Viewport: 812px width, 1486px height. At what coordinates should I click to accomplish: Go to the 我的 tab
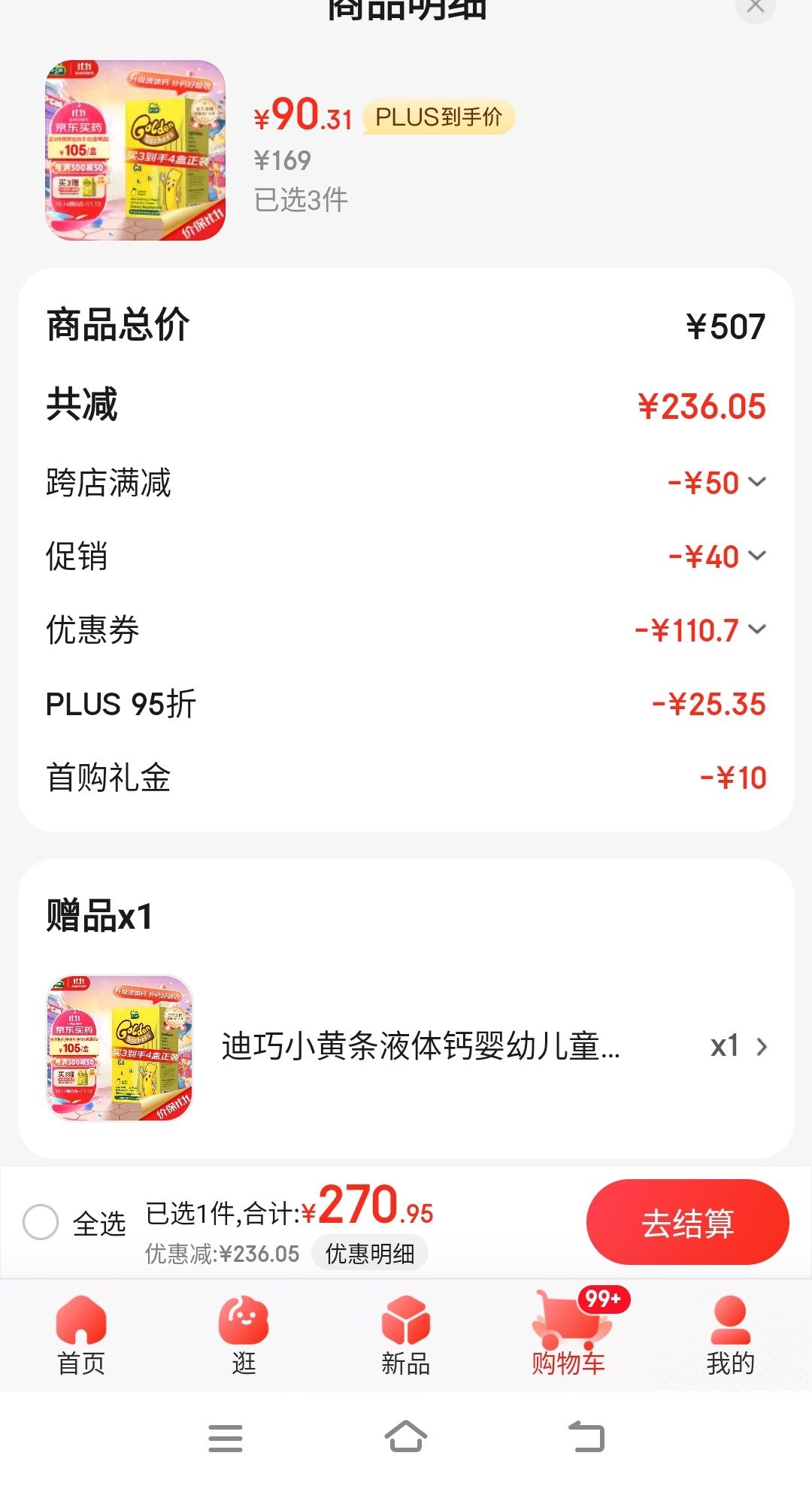pos(730,1335)
